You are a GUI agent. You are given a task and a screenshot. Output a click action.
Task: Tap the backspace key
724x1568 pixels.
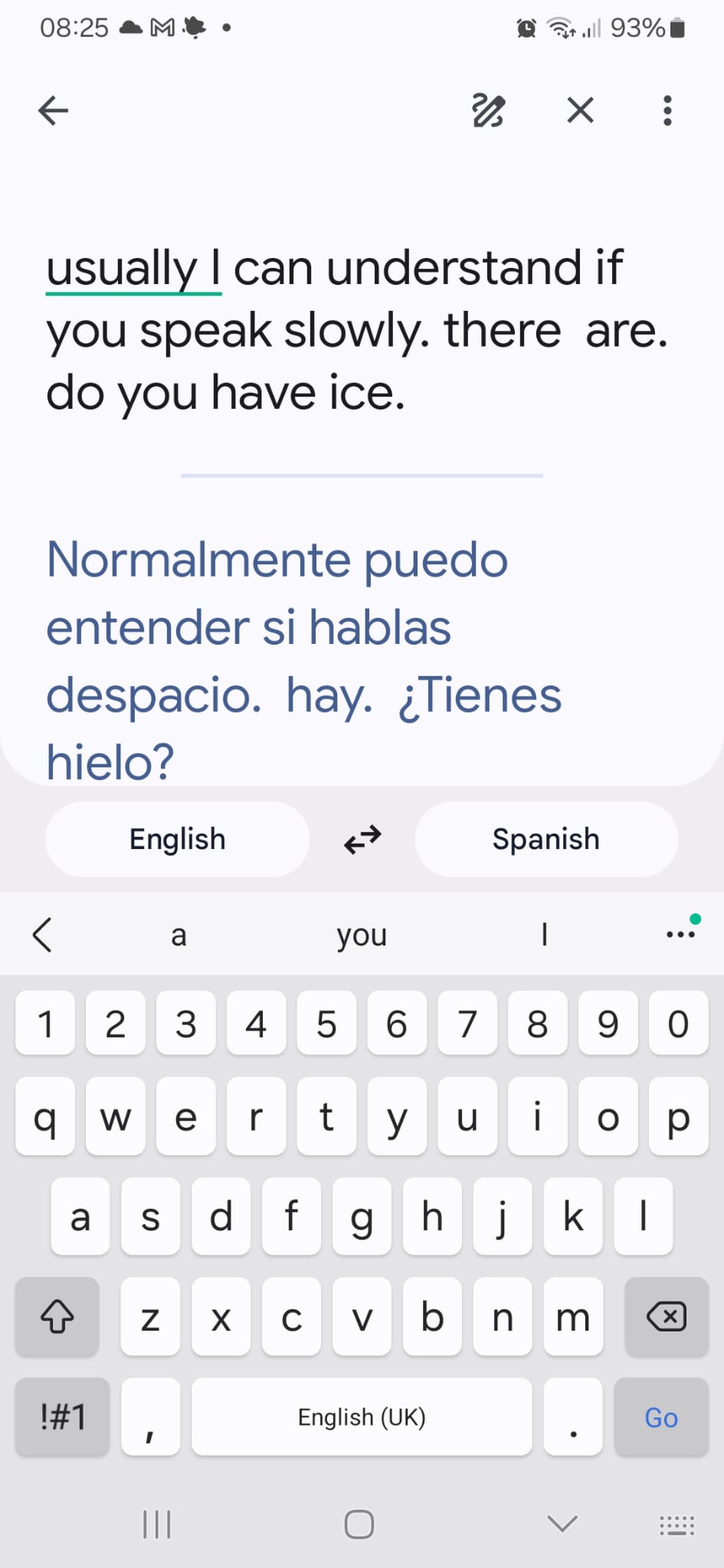[x=666, y=1317]
